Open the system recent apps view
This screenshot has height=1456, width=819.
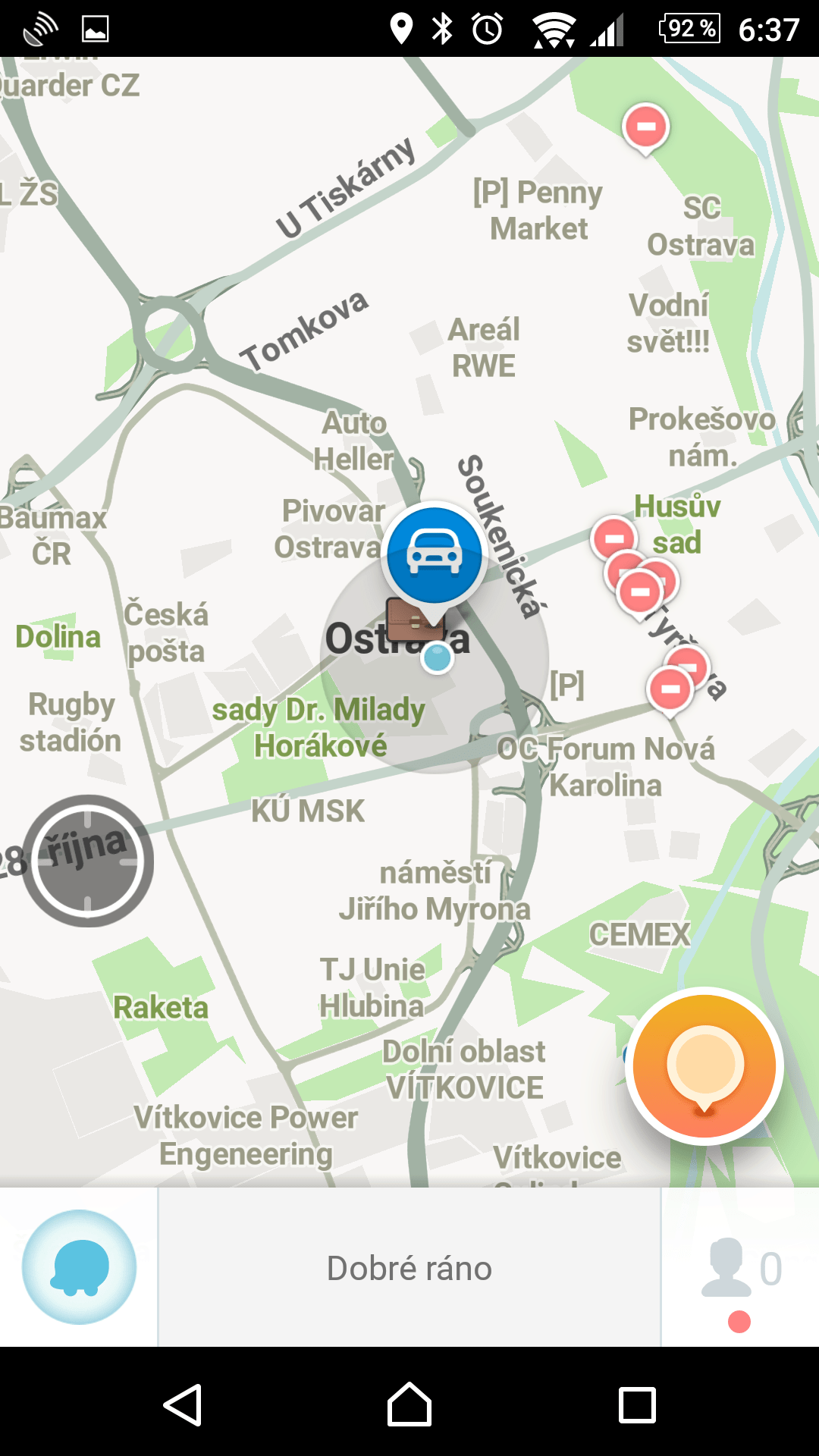(637, 1405)
